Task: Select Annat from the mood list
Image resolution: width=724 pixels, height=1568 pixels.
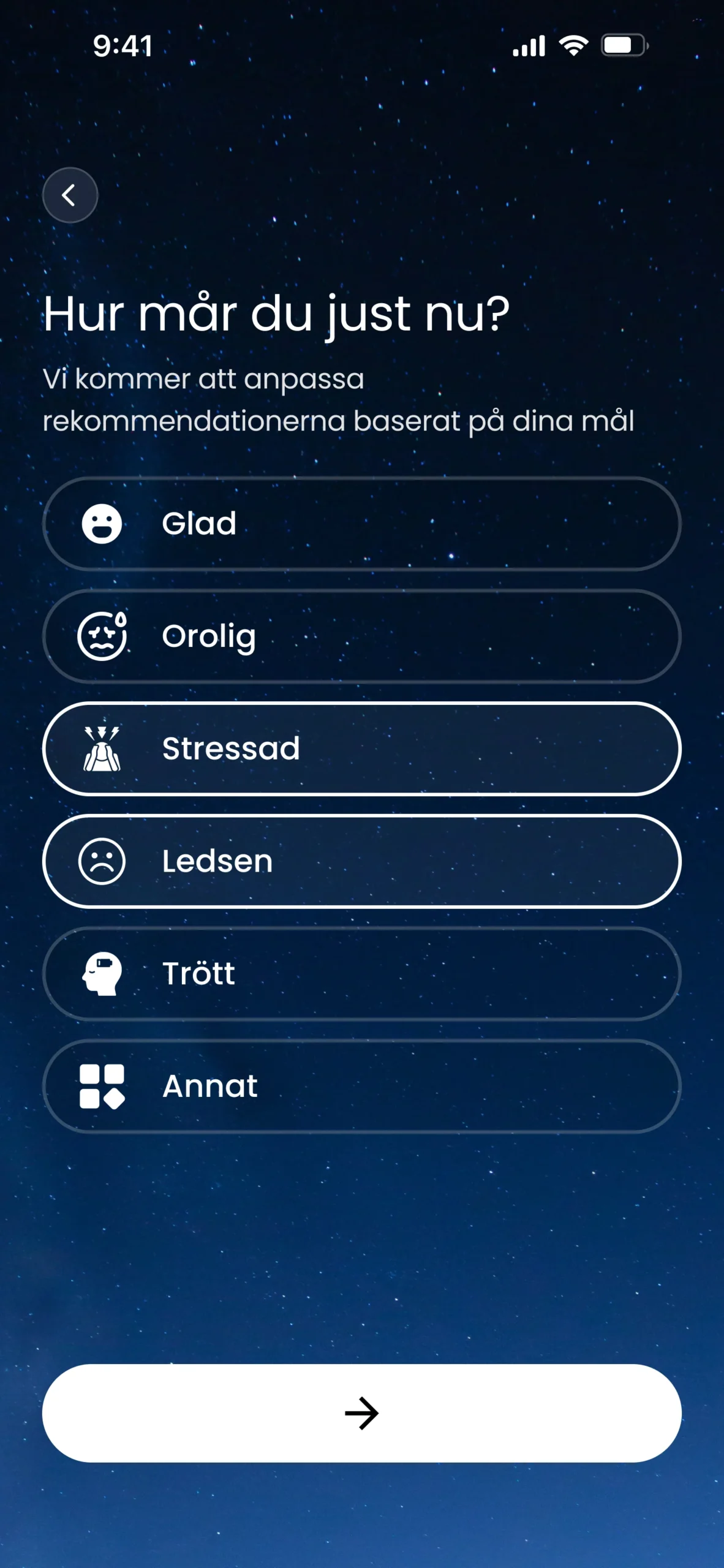Action: [361, 1086]
